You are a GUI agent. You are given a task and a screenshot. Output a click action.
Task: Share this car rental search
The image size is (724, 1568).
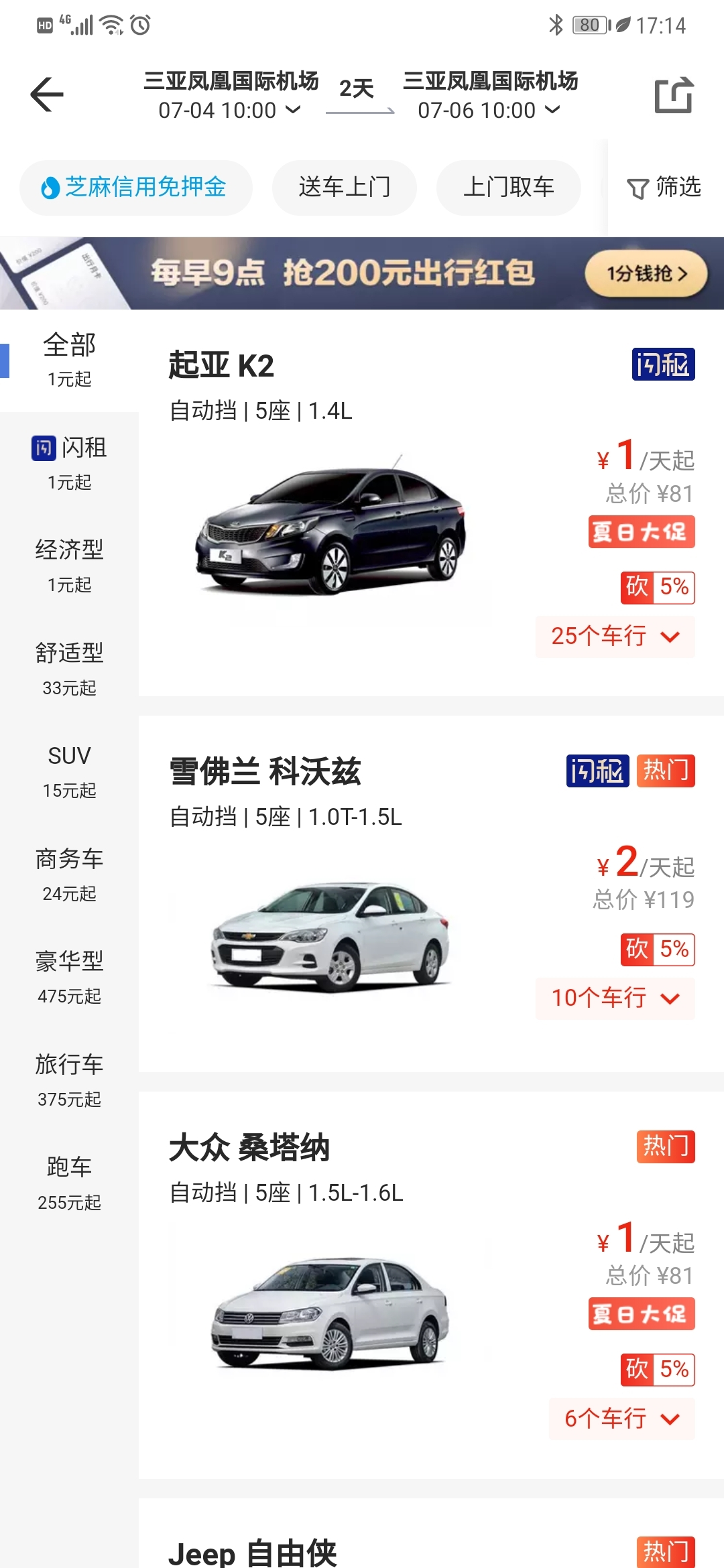pyautogui.click(x=673, y=95)
